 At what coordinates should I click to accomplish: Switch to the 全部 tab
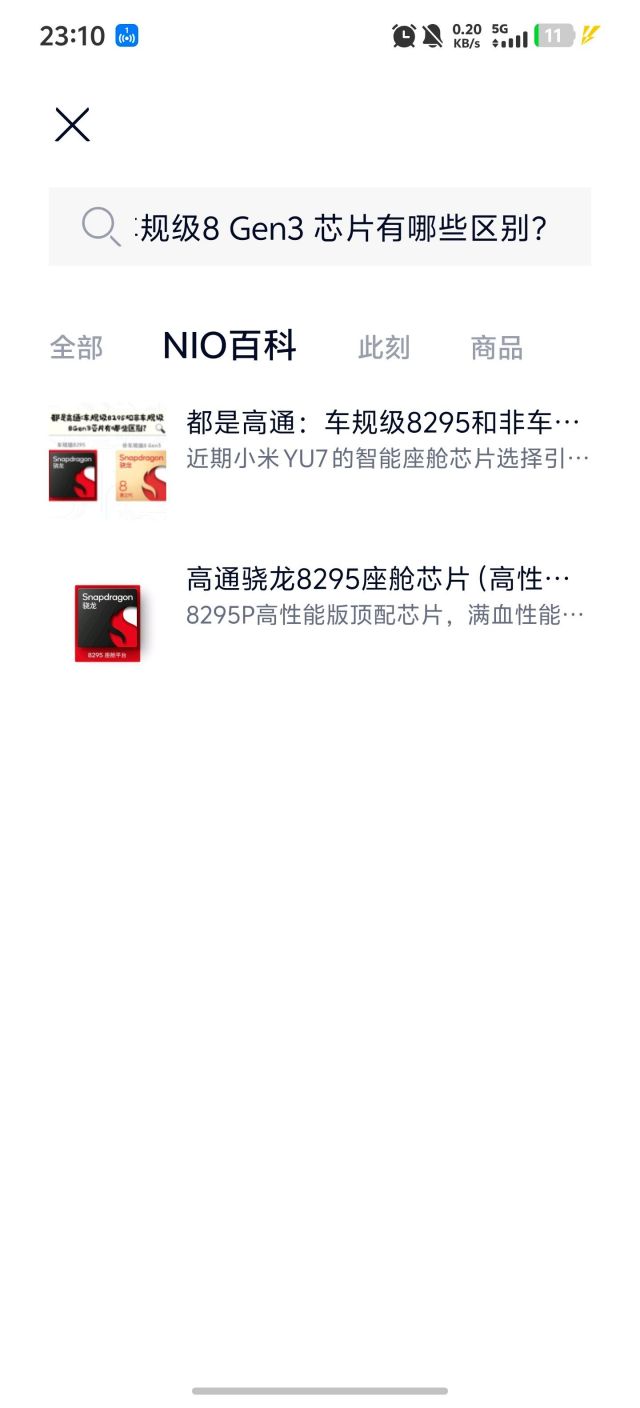click(x=76, y=348)
